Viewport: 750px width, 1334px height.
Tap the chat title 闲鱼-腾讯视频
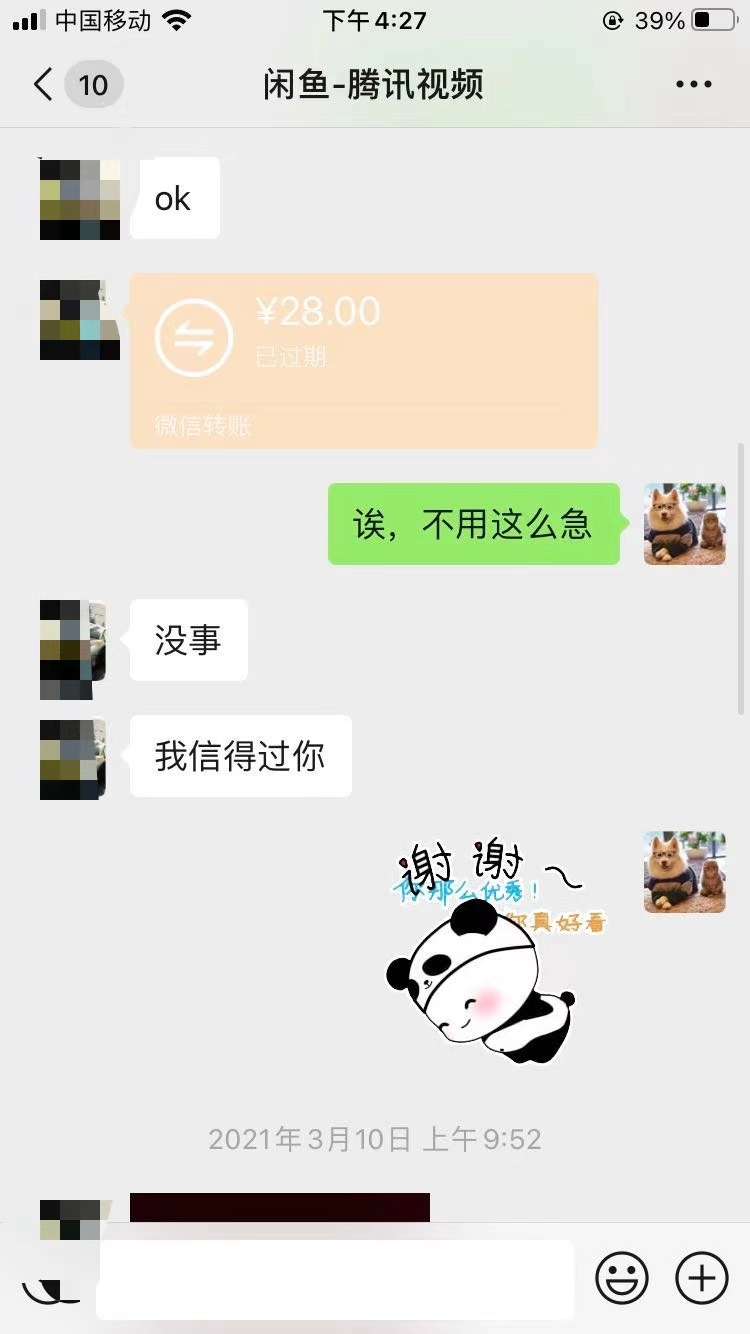(x=375, y=85)
